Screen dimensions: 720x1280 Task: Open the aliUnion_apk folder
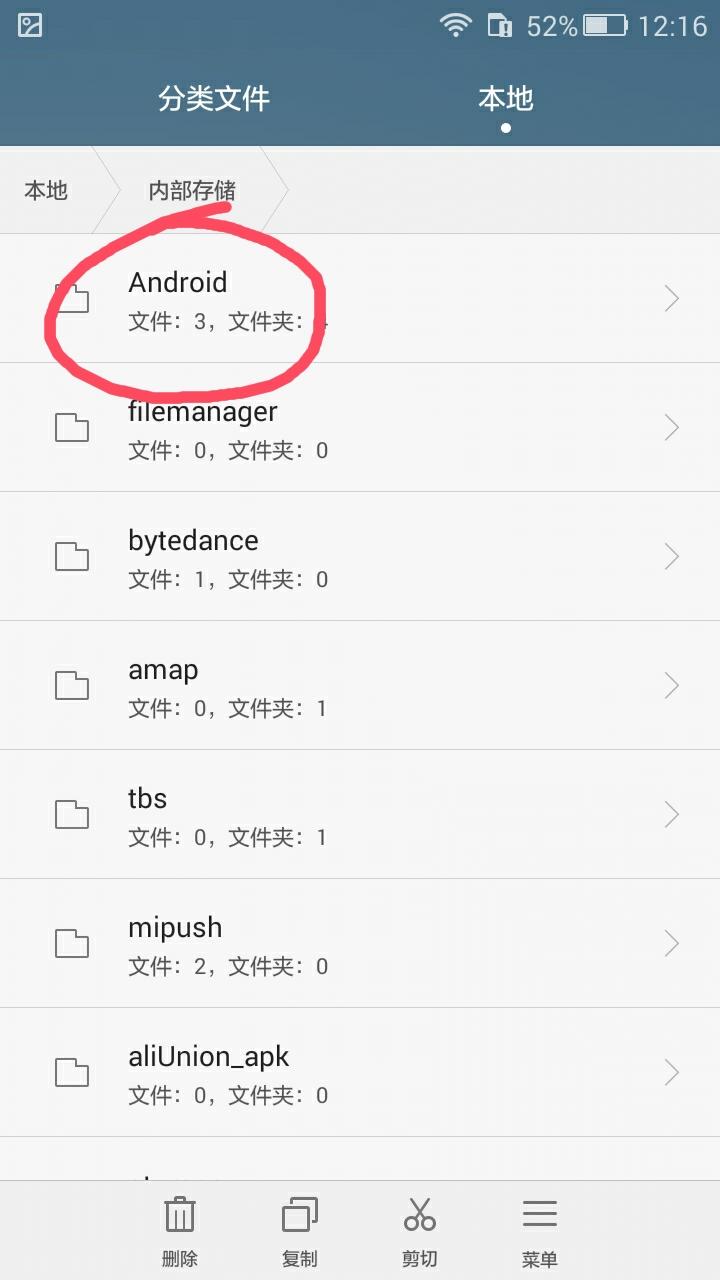[x=360, y=1073]
